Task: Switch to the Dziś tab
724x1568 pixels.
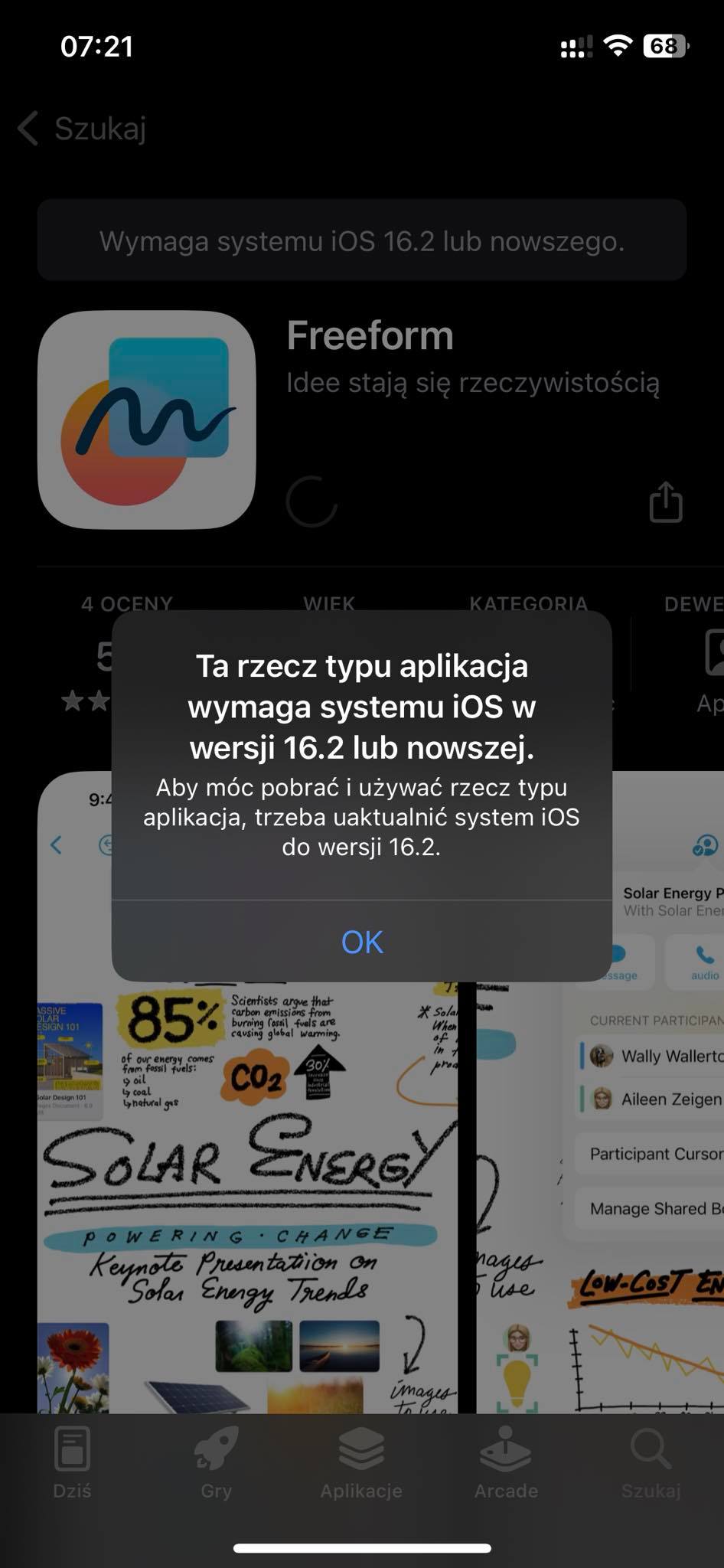Action: (72, 1464)
